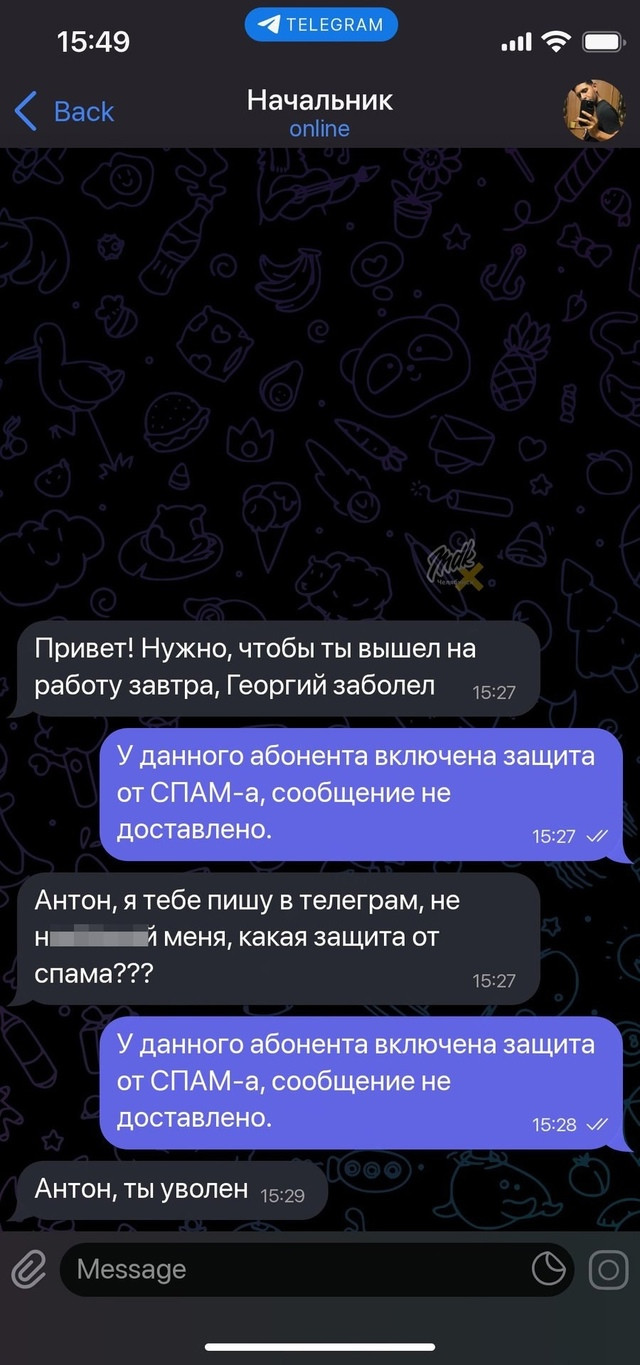The width and height of the screenshot is (640, 1365).
Task: Record a video message with the camera icon
Action: tap(608, 1270)
